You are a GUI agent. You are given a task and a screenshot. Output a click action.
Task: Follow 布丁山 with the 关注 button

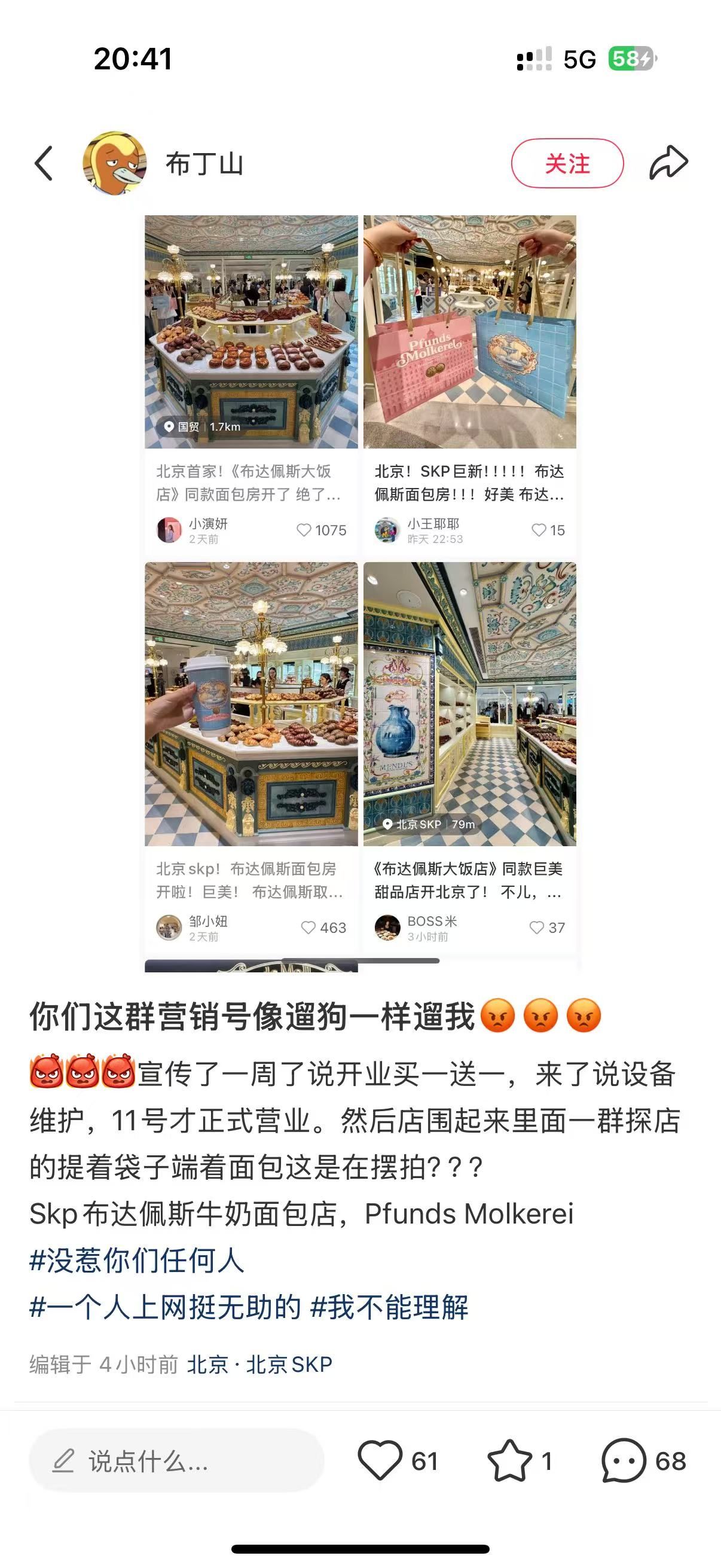pos(567,163)
